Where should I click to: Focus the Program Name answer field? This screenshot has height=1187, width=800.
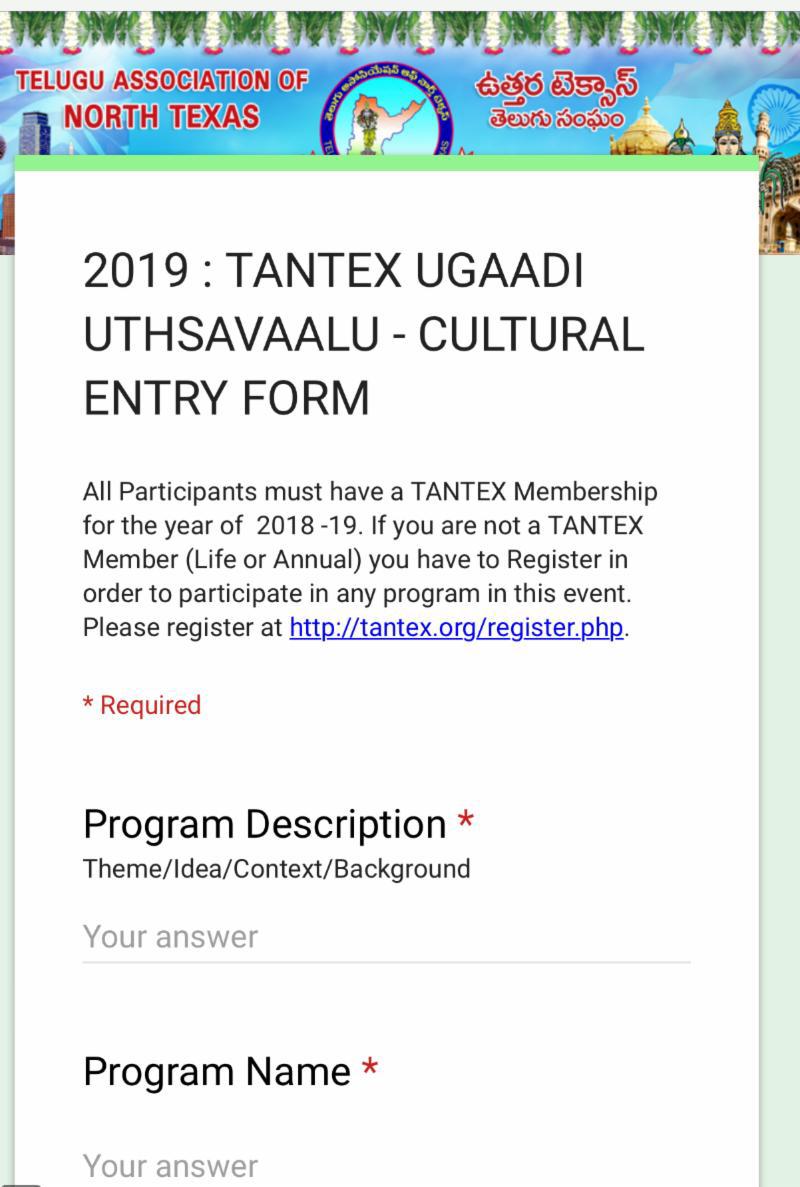385,1165
